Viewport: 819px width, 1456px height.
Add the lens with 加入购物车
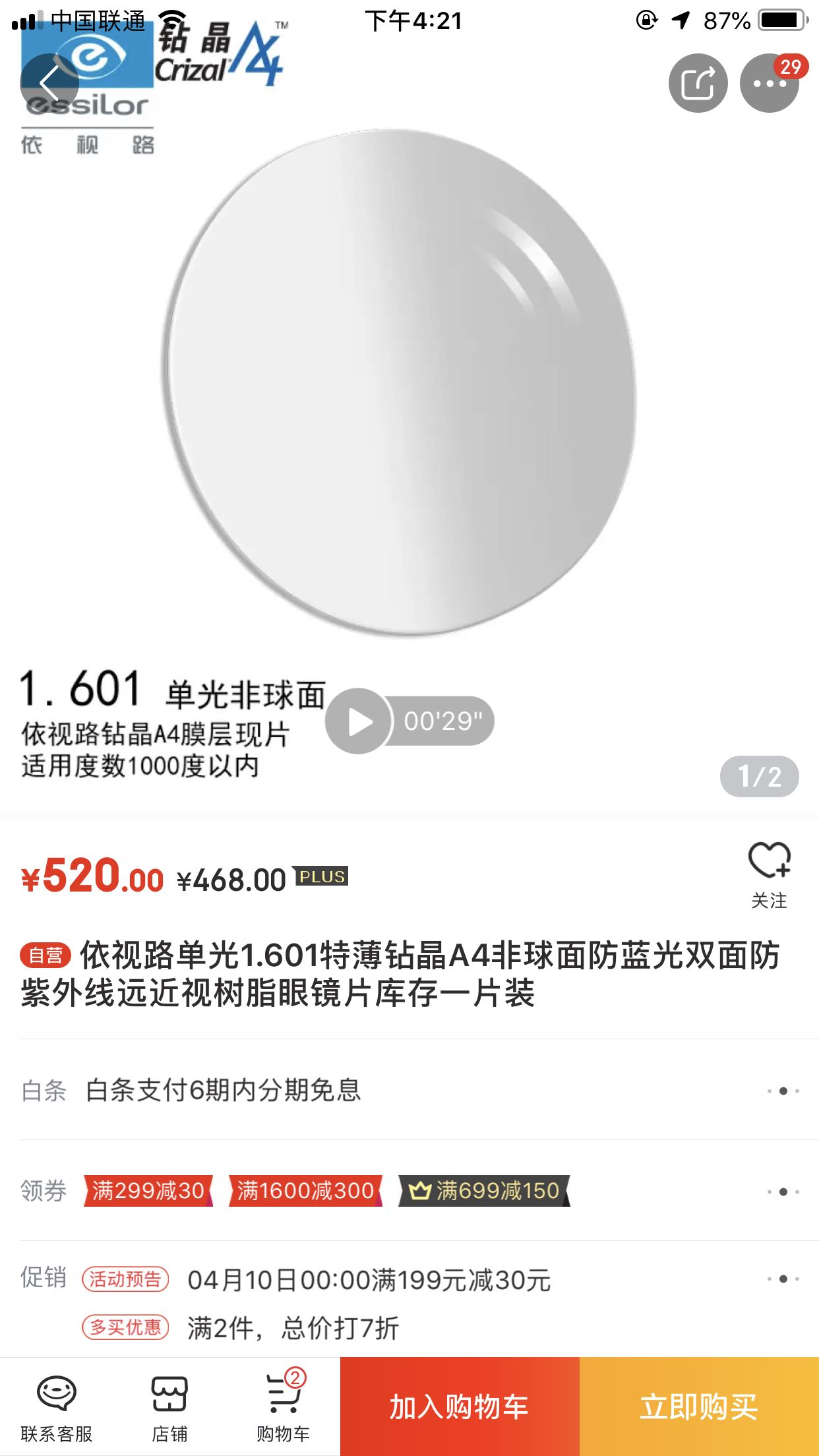click(x=460, y=1407)
